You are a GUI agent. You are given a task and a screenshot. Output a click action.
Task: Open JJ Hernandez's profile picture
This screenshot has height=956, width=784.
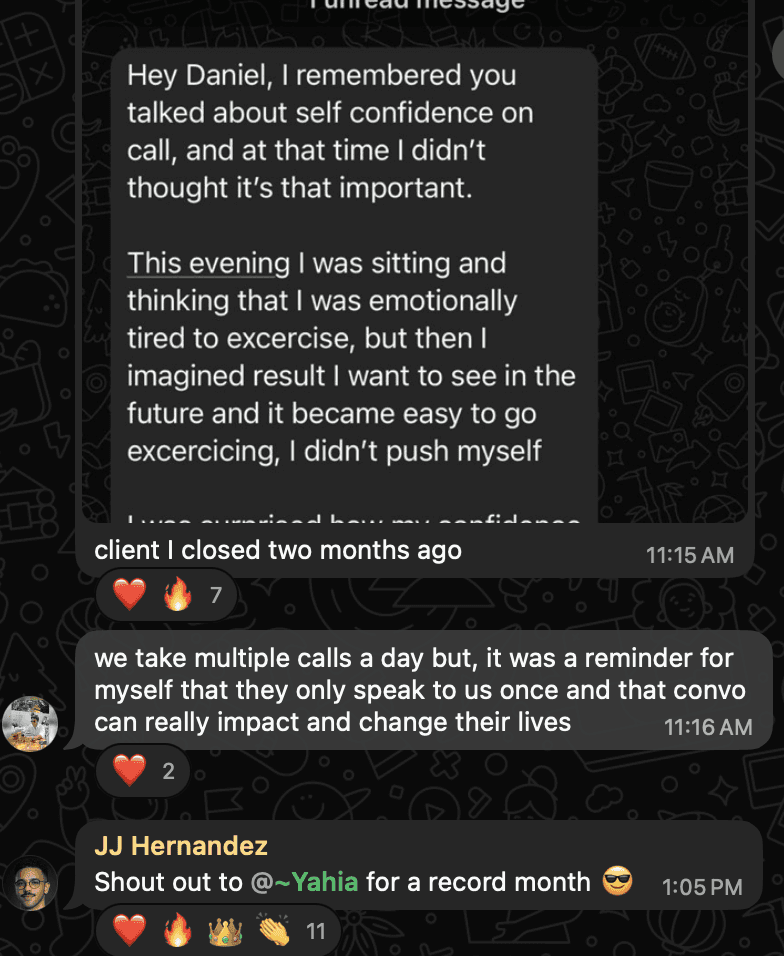(x=30, y=883)
